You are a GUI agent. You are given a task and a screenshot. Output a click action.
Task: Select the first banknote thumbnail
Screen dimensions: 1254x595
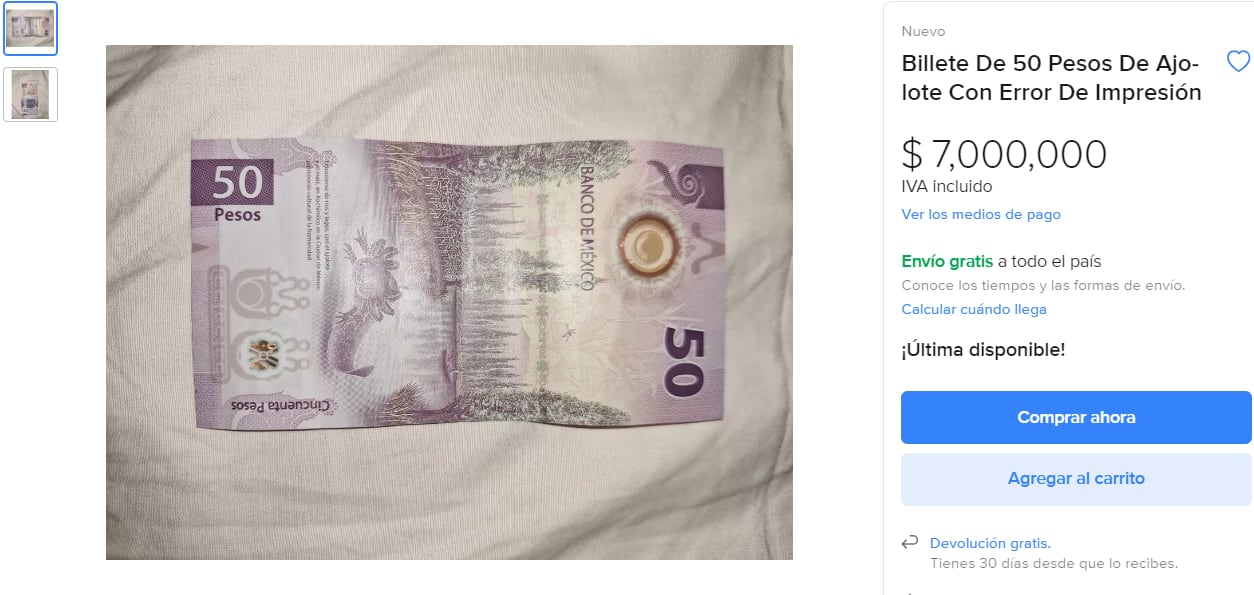click(30, 29)
